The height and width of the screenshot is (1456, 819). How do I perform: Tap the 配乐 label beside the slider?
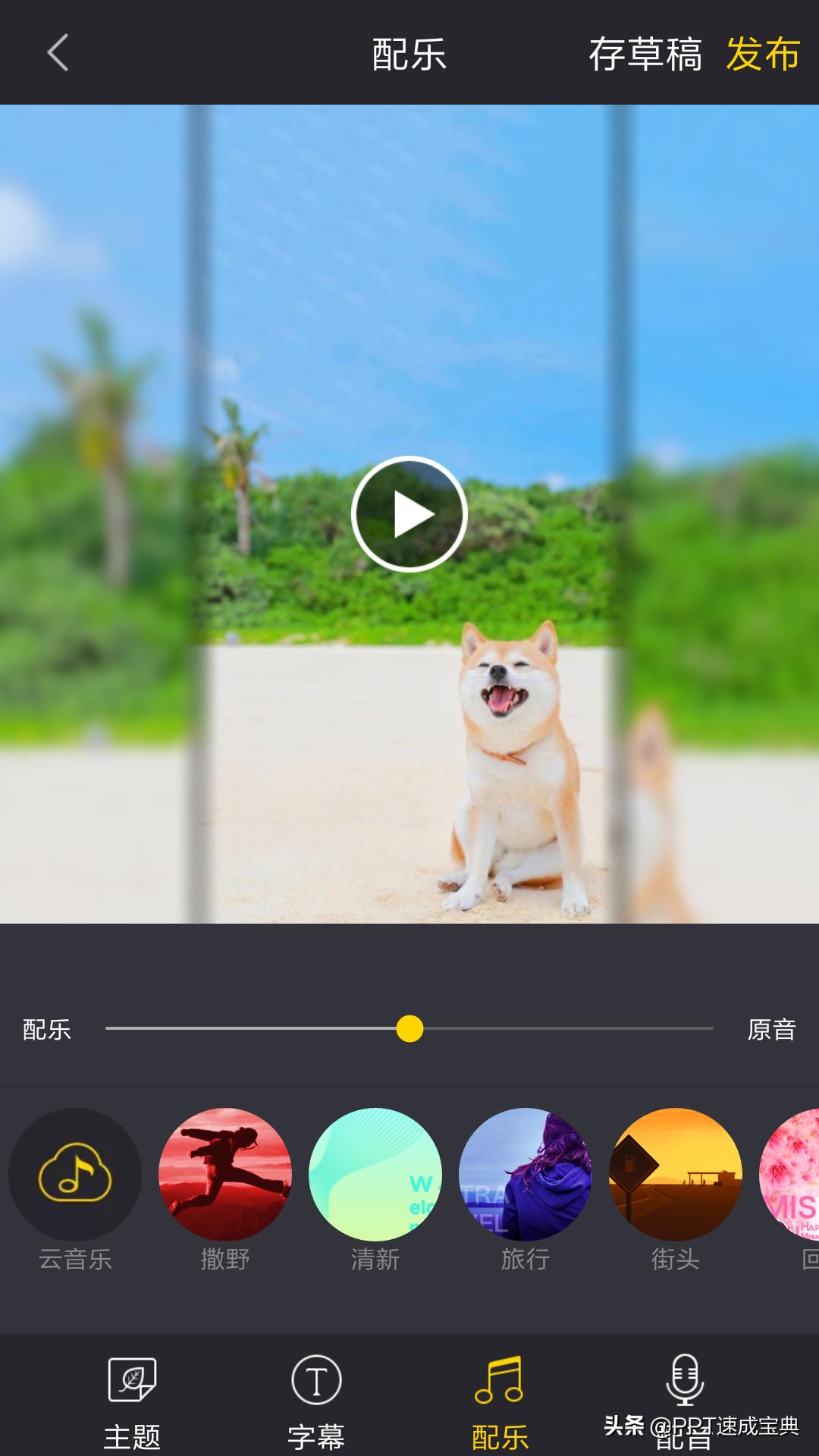[x=47, y=1030]
